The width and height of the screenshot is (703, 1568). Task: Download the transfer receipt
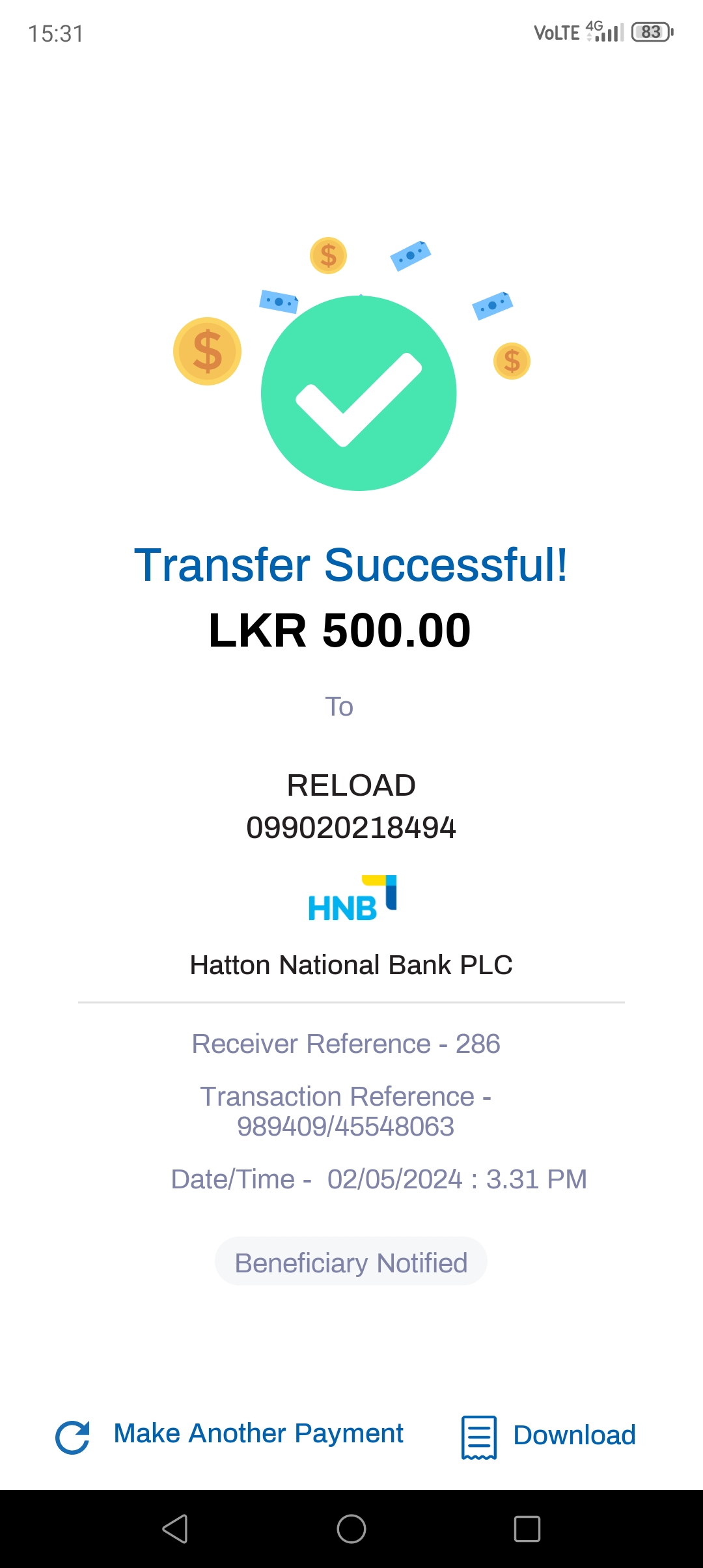[548, 1435]
